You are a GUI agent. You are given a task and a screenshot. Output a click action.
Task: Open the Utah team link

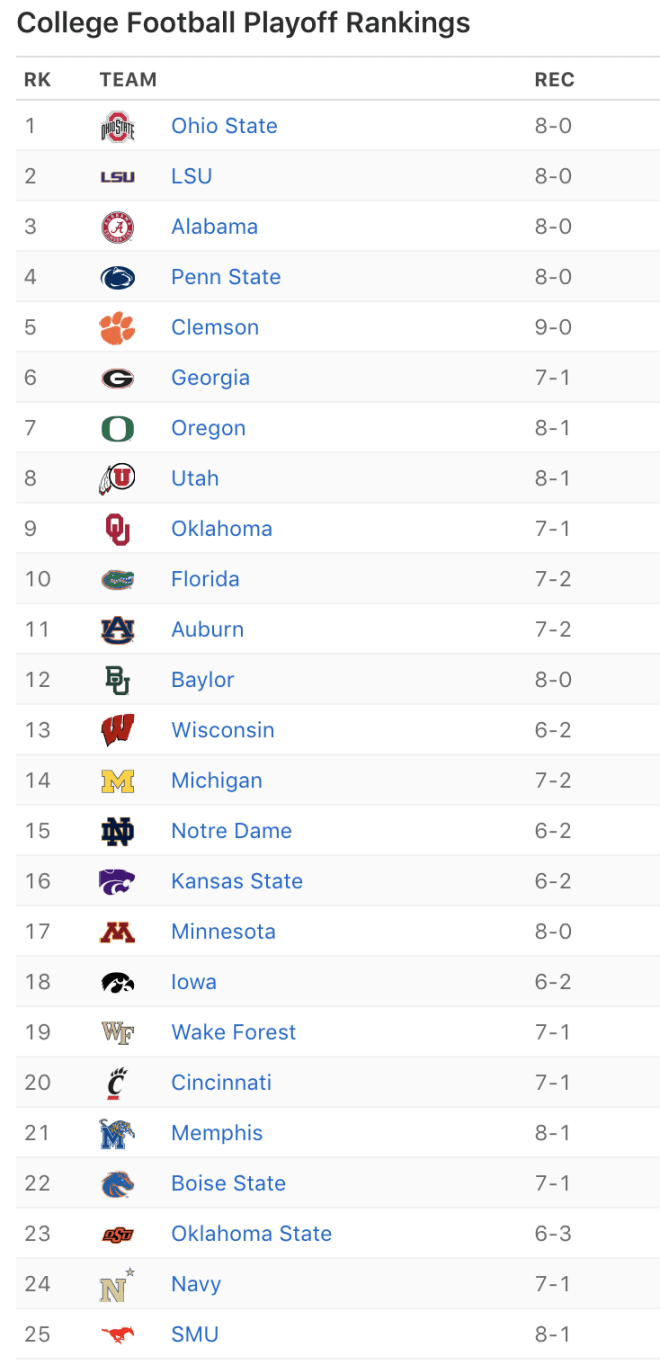[195, 478]
